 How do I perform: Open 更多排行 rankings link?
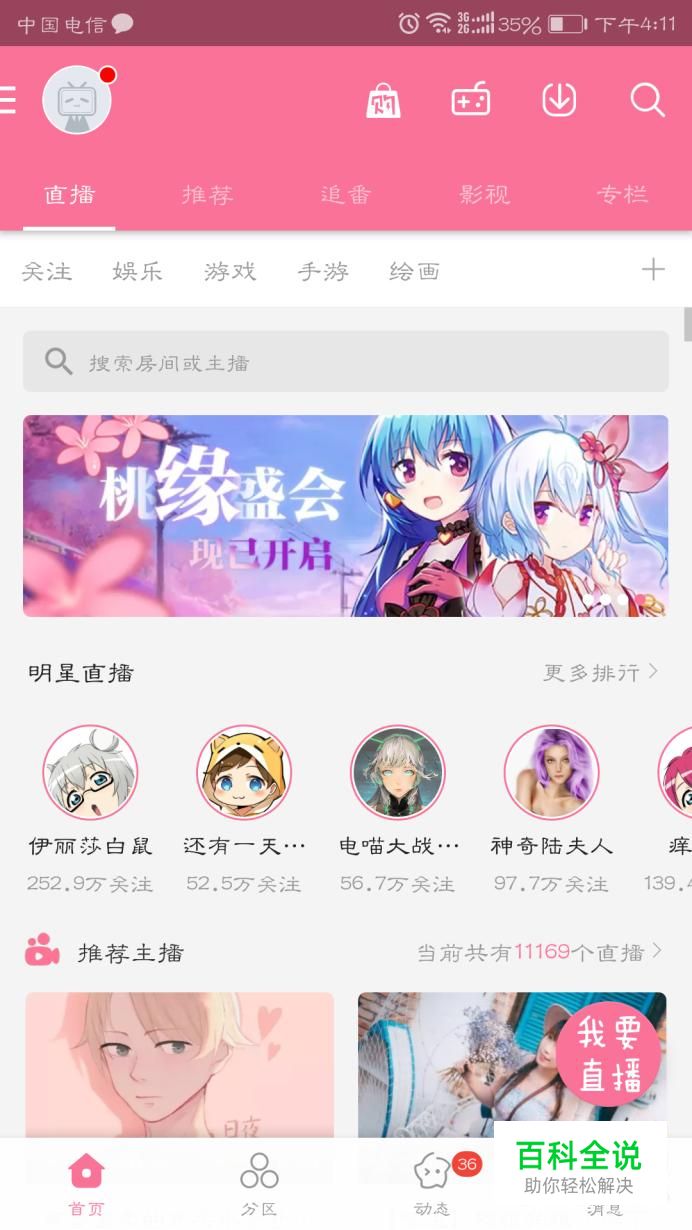point(600,672)
